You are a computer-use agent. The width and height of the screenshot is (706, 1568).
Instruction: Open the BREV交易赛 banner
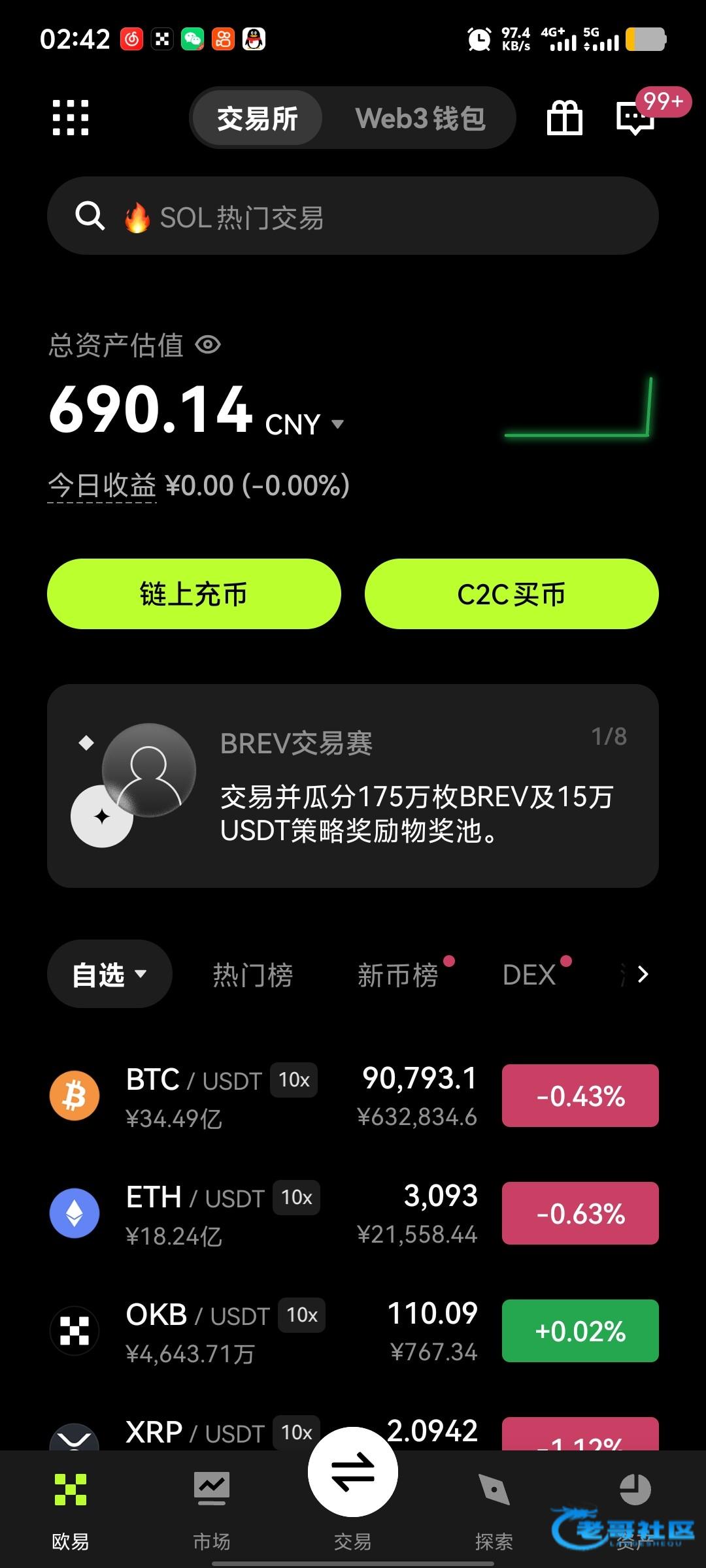pos(353,785)
